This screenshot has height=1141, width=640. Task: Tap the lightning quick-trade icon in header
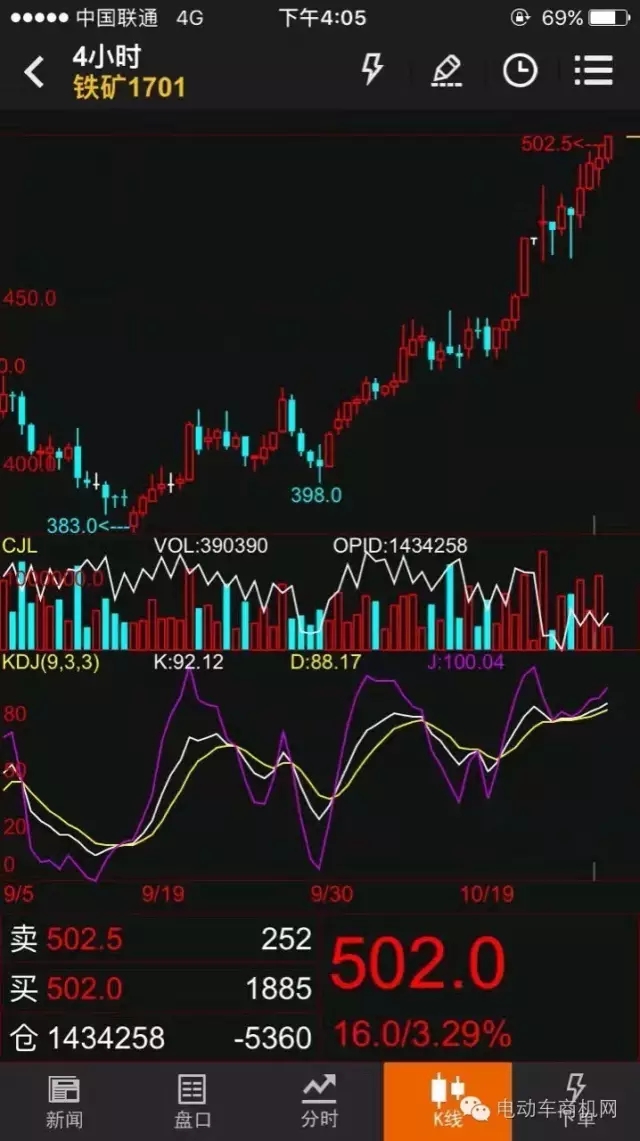click(372, 70)
